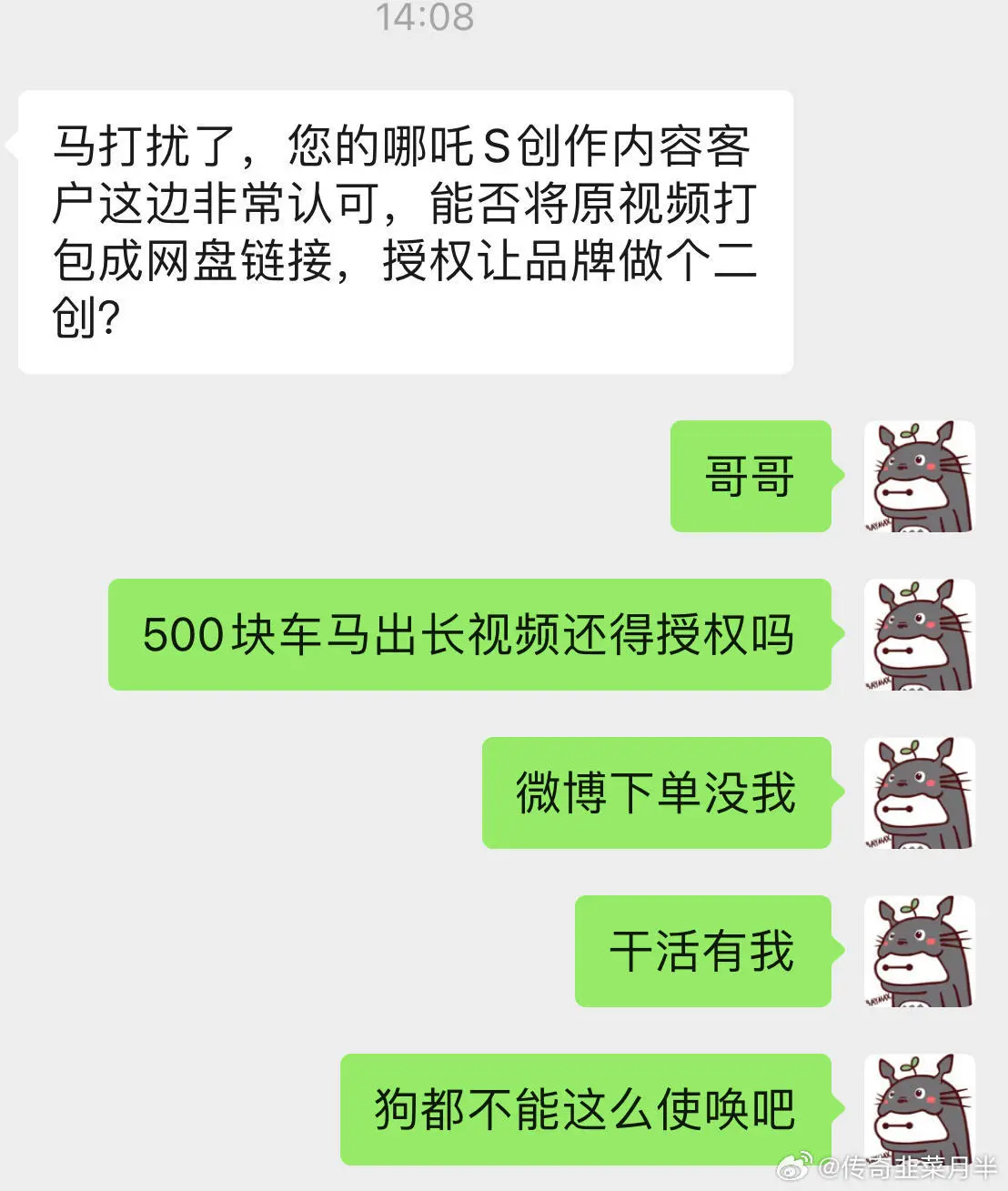This screenshot has height=1191, width=1008.
Task: Tap the avatar beside '狗都不能这么使唤吧'
Action: pyautogui.click(x=919, y=1106)
